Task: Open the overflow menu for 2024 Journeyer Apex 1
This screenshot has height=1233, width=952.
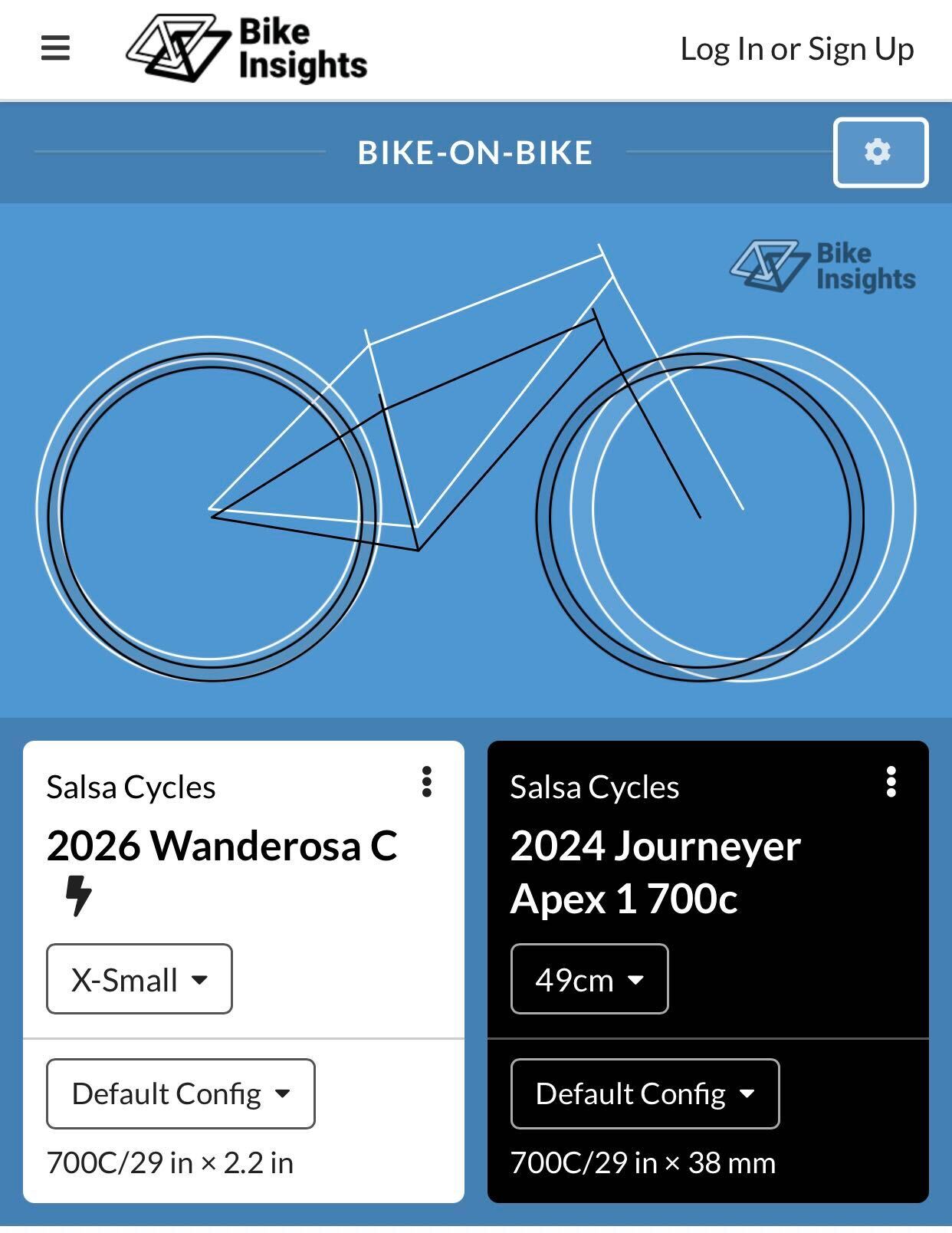Action: coord(891,782)
